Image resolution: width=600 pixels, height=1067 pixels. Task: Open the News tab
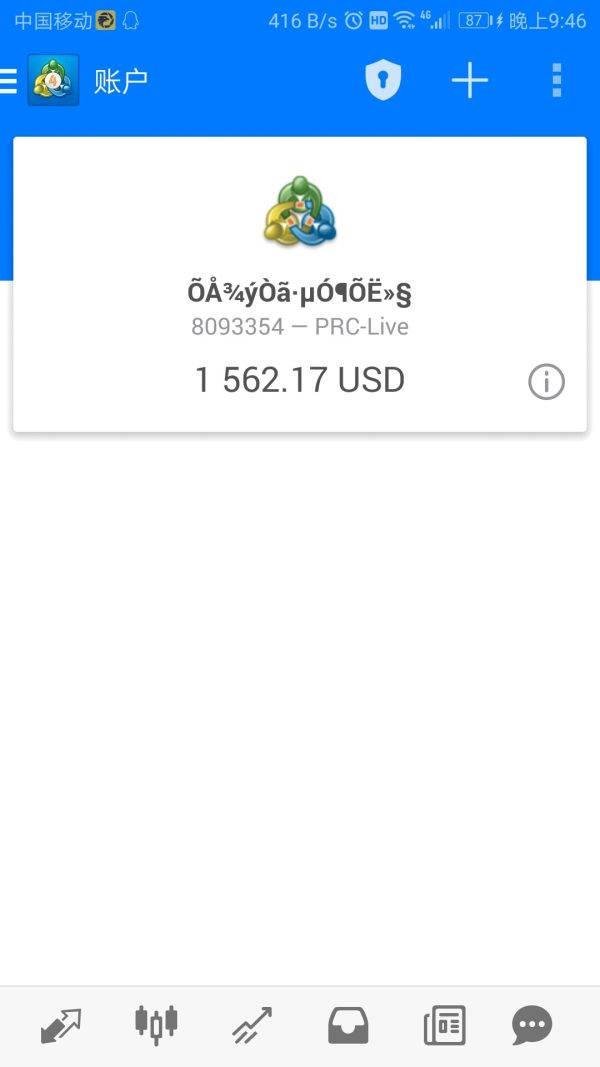click(x=444, y=1025)
